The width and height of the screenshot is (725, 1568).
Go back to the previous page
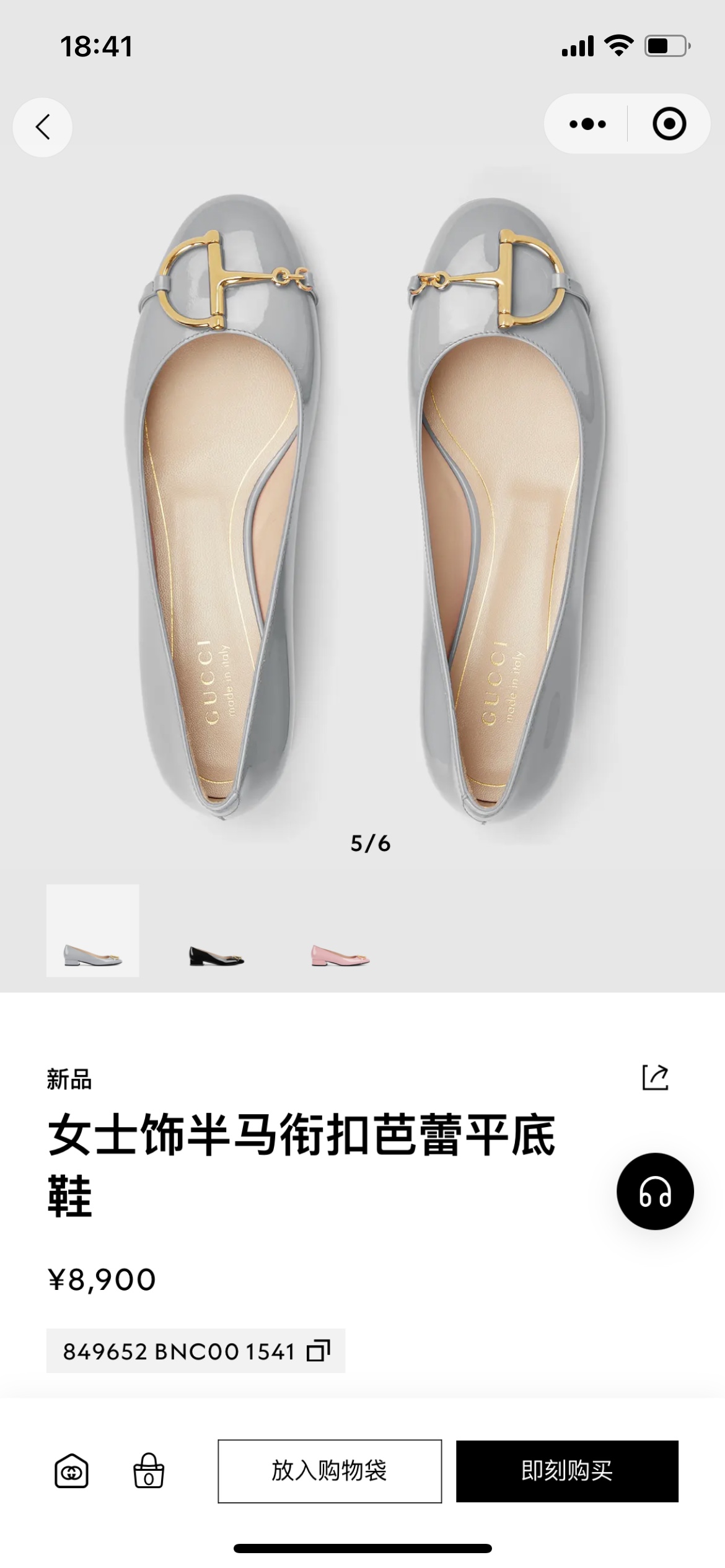click(42, 127)
